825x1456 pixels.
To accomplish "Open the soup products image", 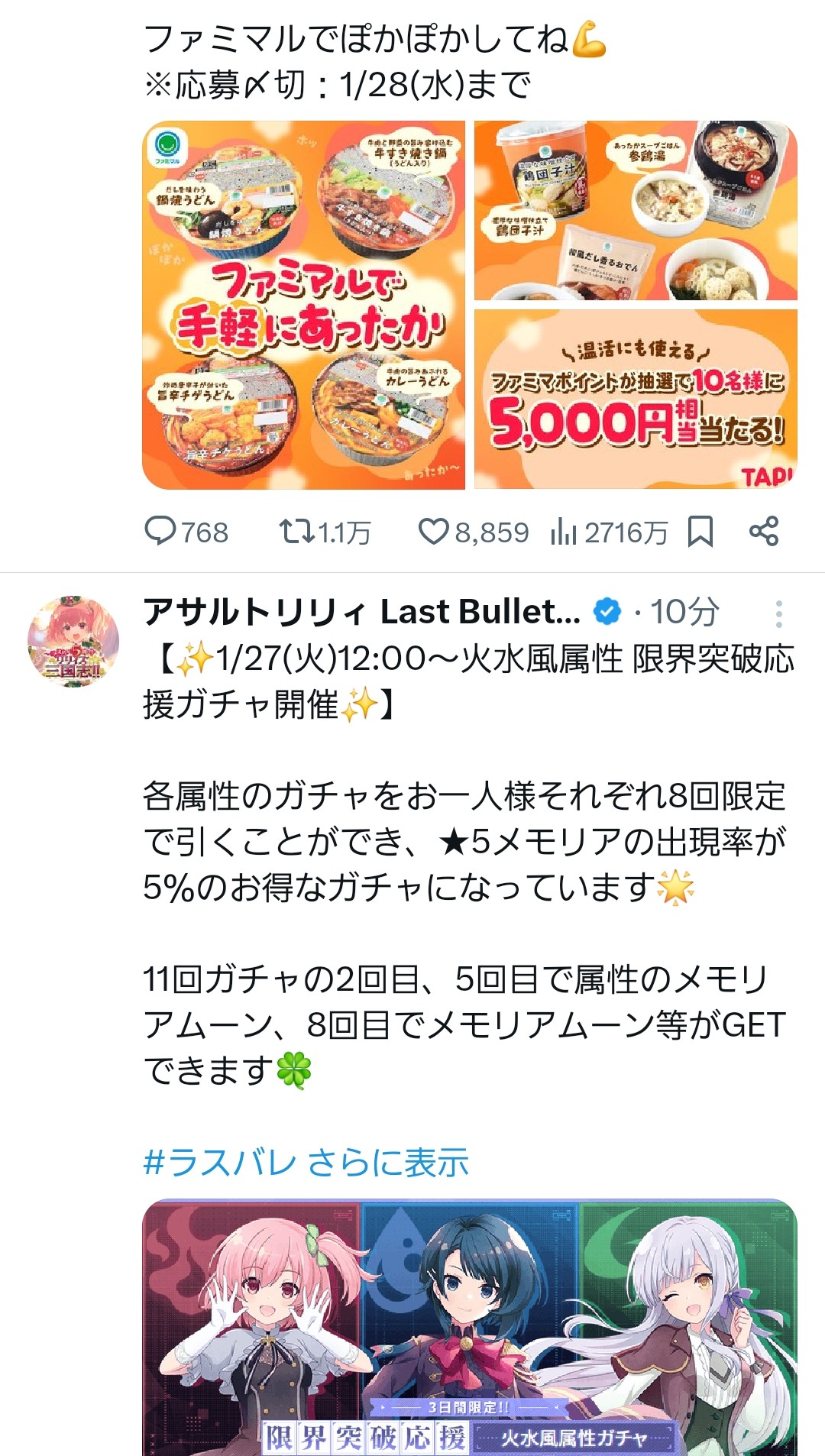I will [x=636, y=210].
